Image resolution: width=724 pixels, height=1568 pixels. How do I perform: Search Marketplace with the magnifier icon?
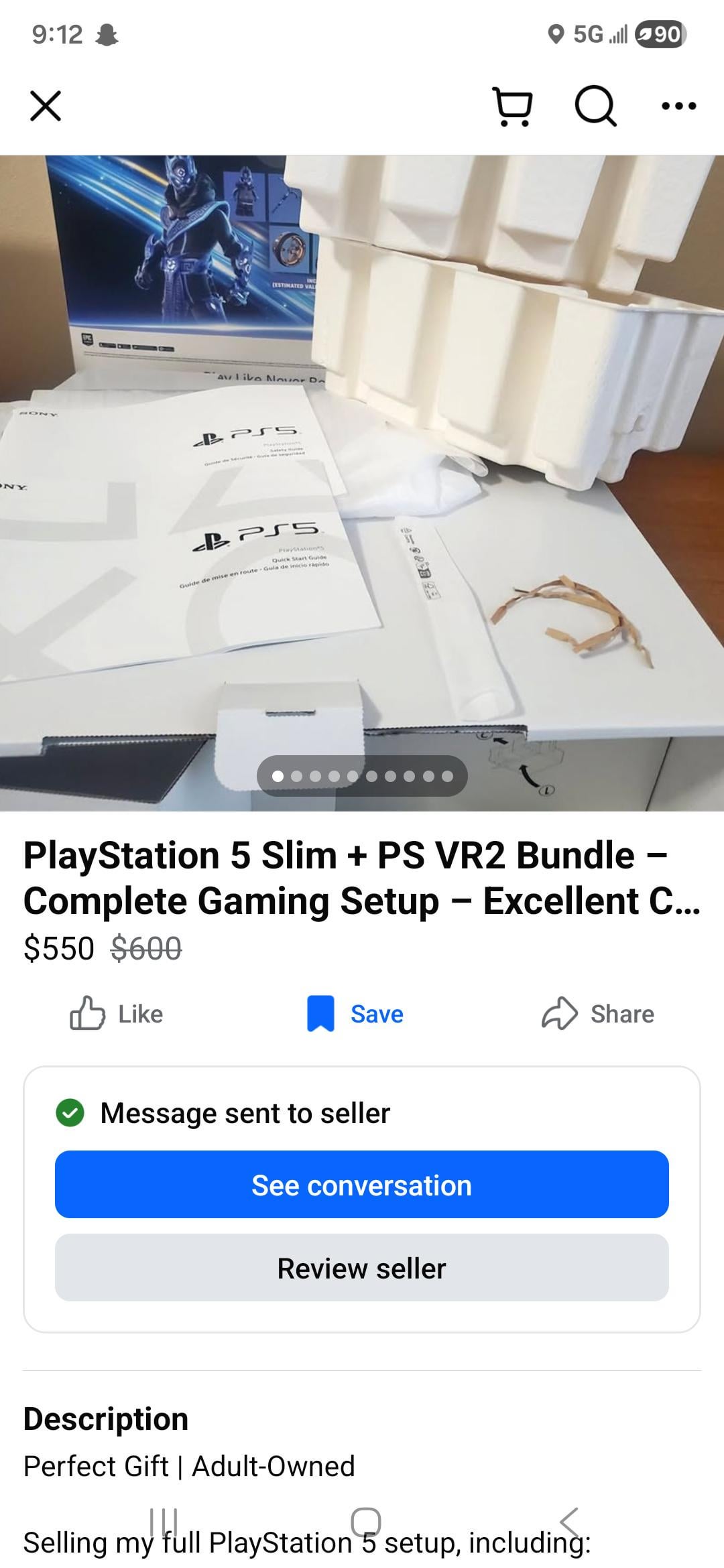(x=595, y=107)
